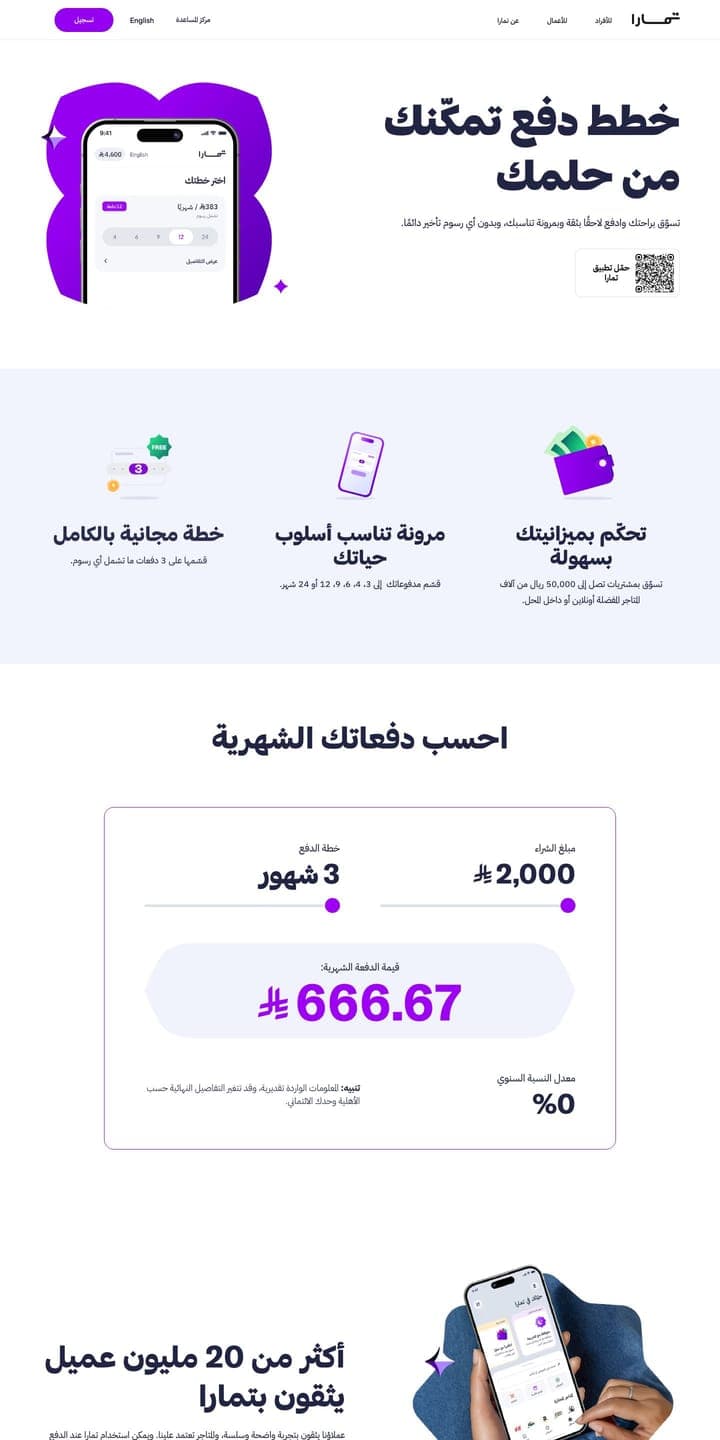Tap the Tamara logo in the header
Image resolution: width=720 pixels, height=1440 pixels.
(x=656, y=19)
